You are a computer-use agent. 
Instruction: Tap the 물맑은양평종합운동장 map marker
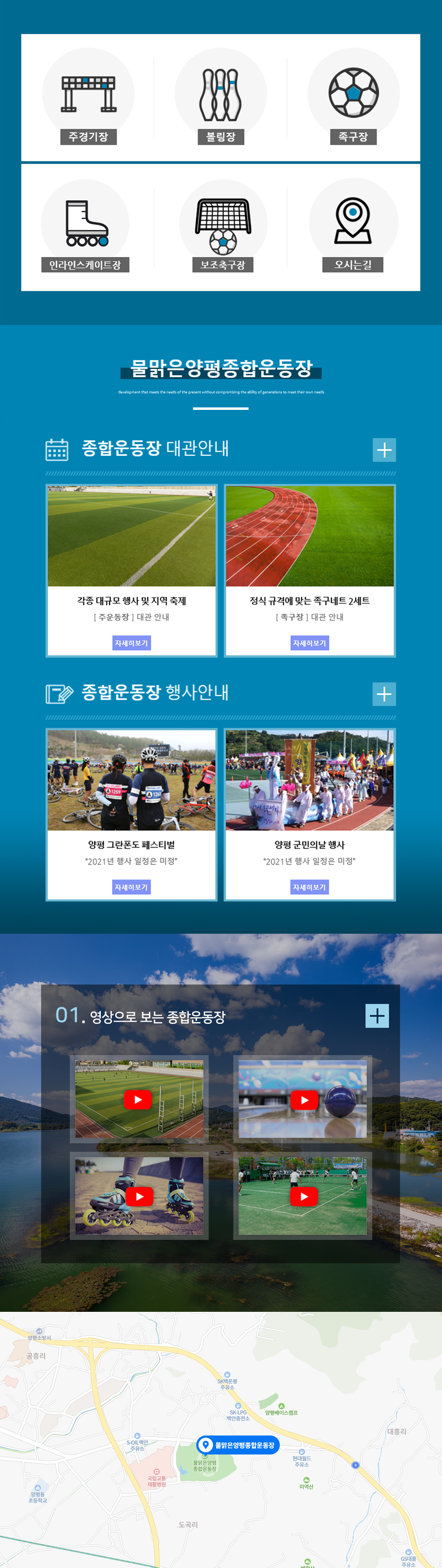coord(237,1444)
